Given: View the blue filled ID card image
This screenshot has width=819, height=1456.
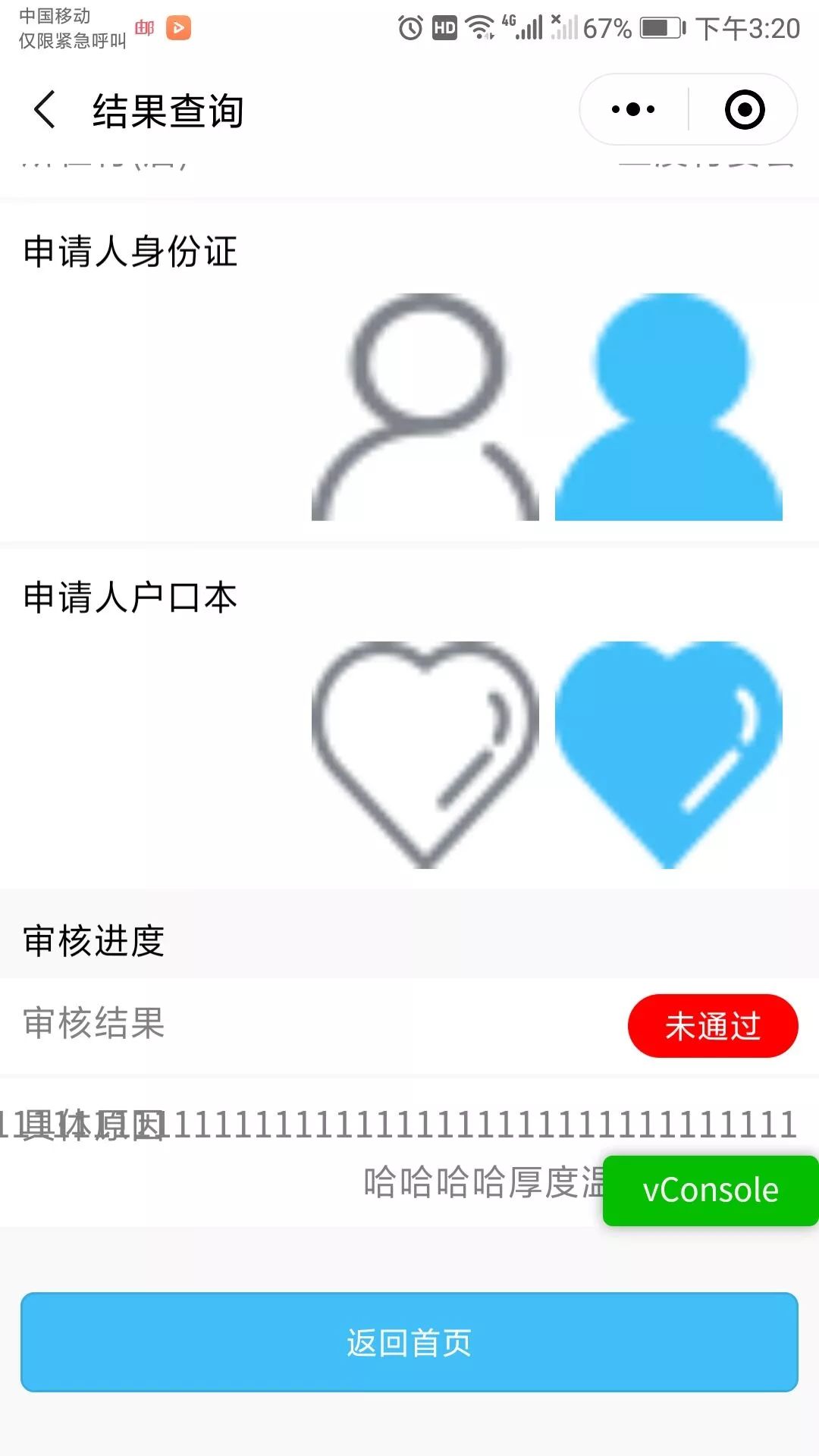Looking at the screenshot, I should pos(668,407).
